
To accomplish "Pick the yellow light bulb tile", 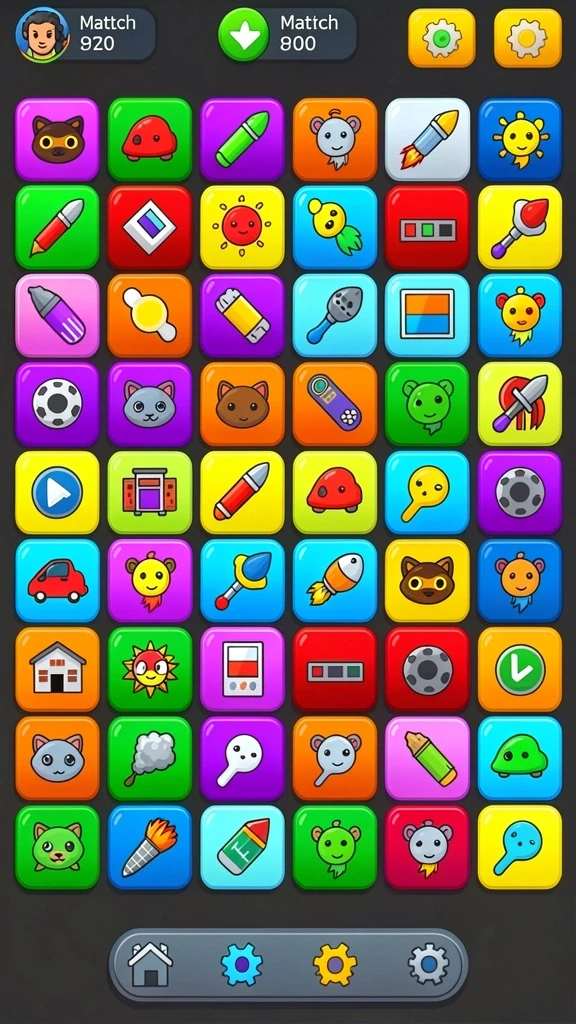I will click(x=150, y=315).
